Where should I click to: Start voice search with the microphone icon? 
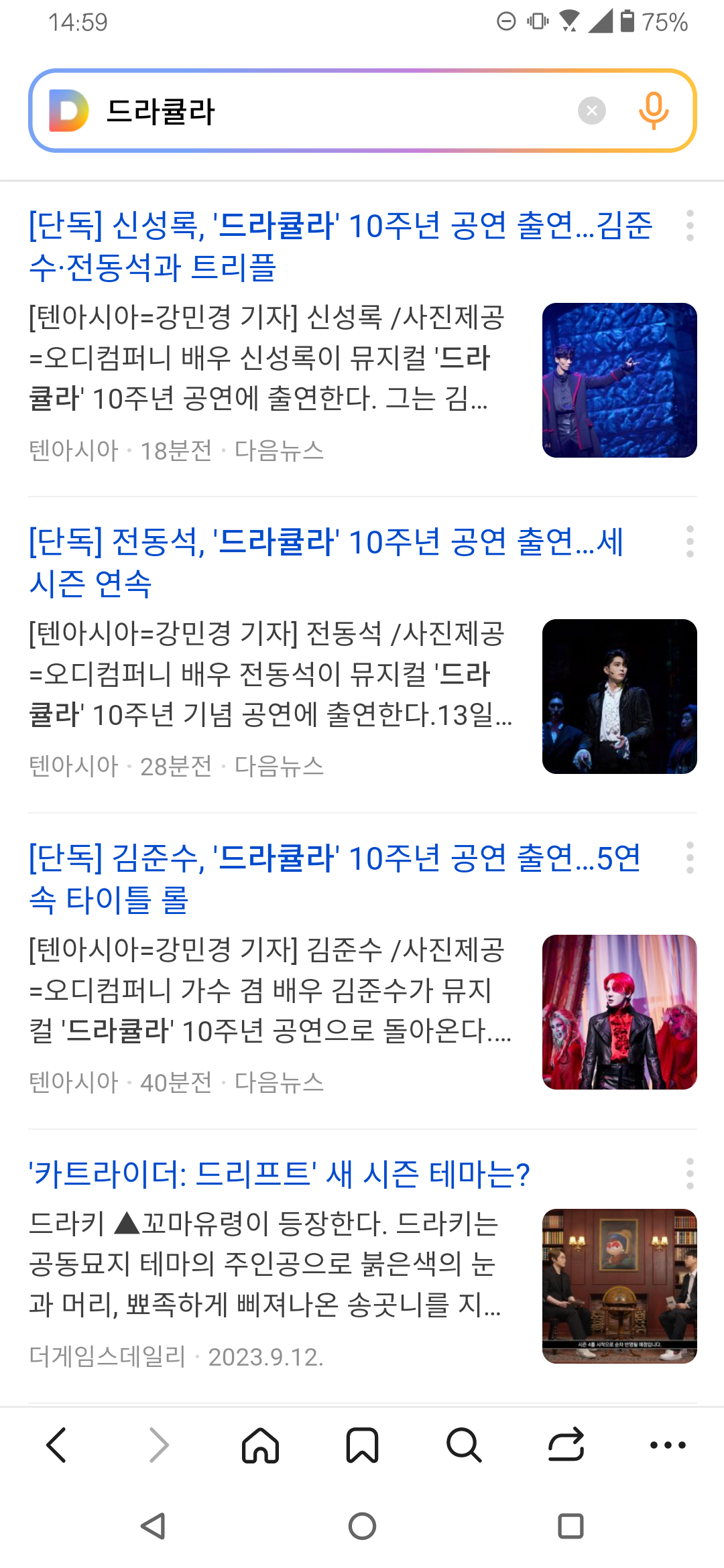[x=654, y=111]
